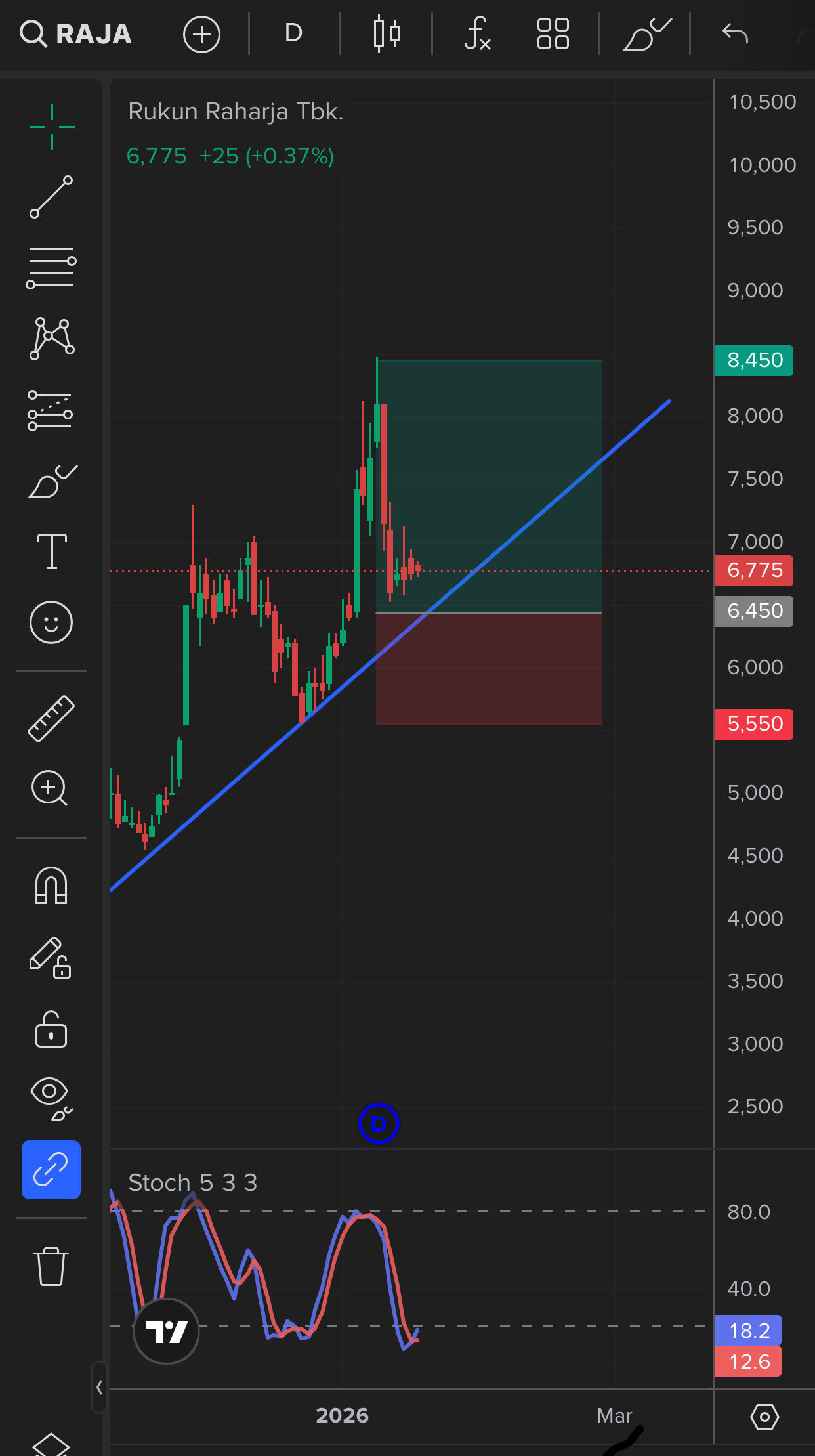Open the emoji sticker tool
The width and height of the screenshot is (815, 1456).
click(x=51, y=622)
